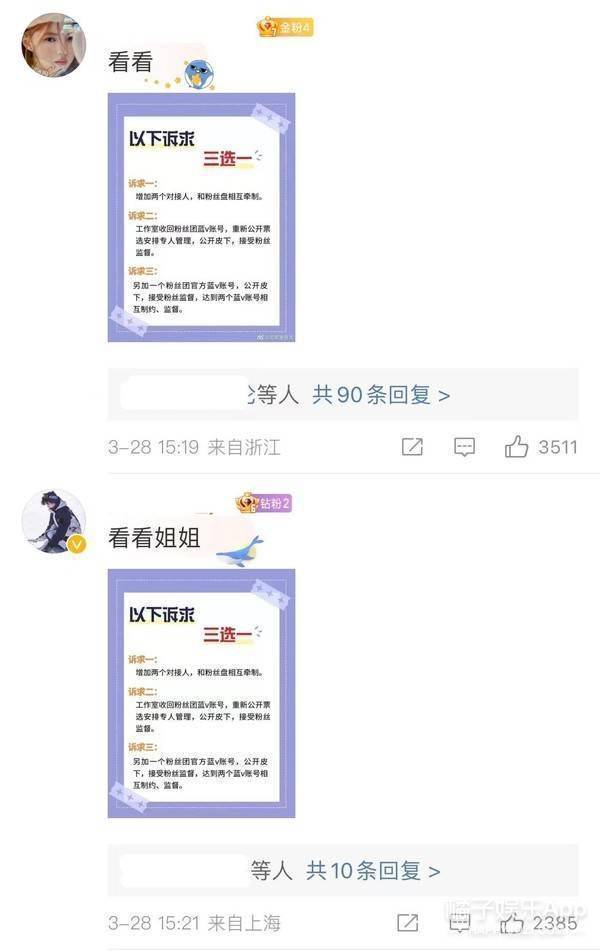Screen dimensions: 600x951
Task: Open the avatar of the 看看 commenter
Action: (54, 45)
